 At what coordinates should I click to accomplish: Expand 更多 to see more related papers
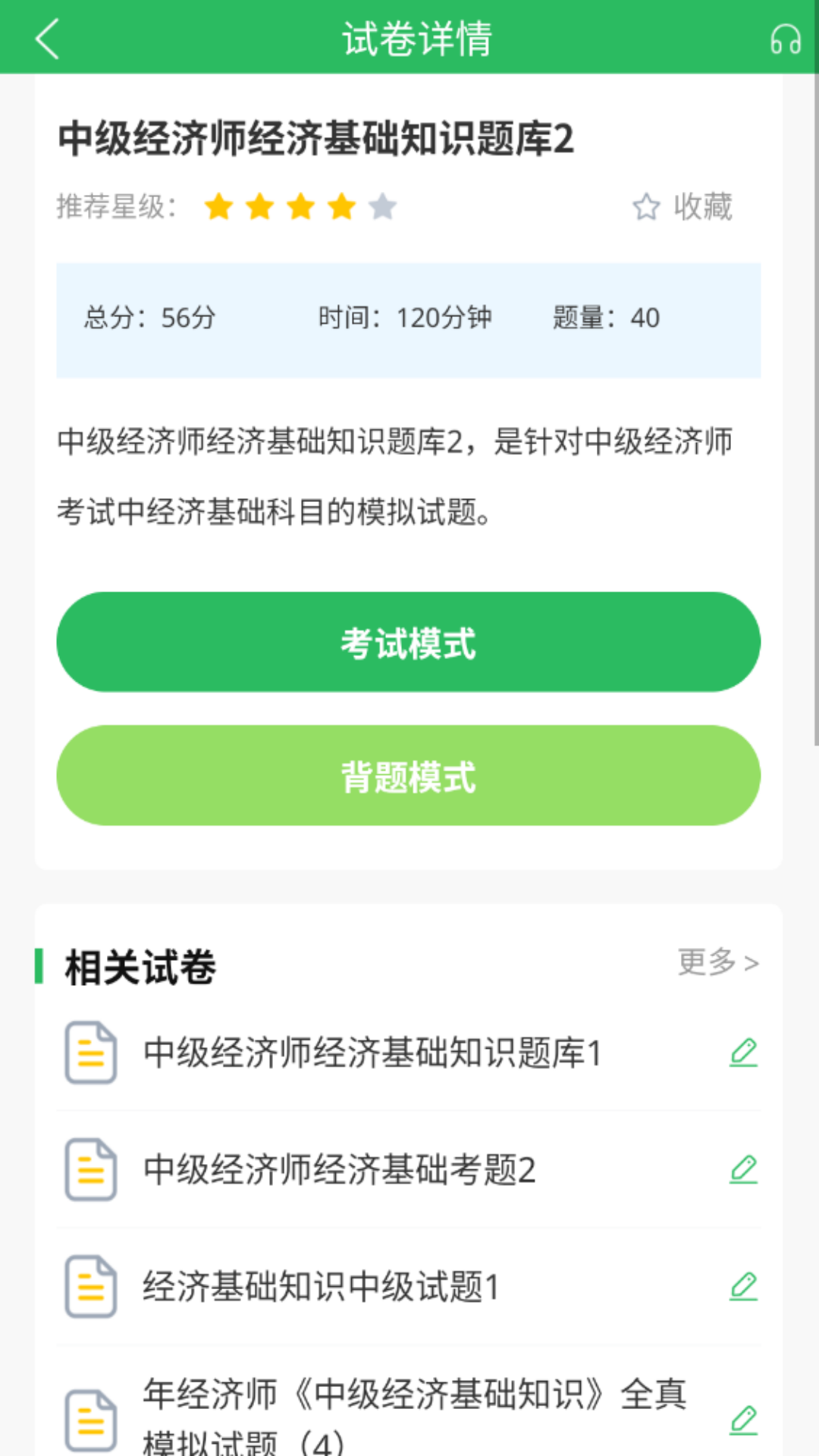click(719, 962)
